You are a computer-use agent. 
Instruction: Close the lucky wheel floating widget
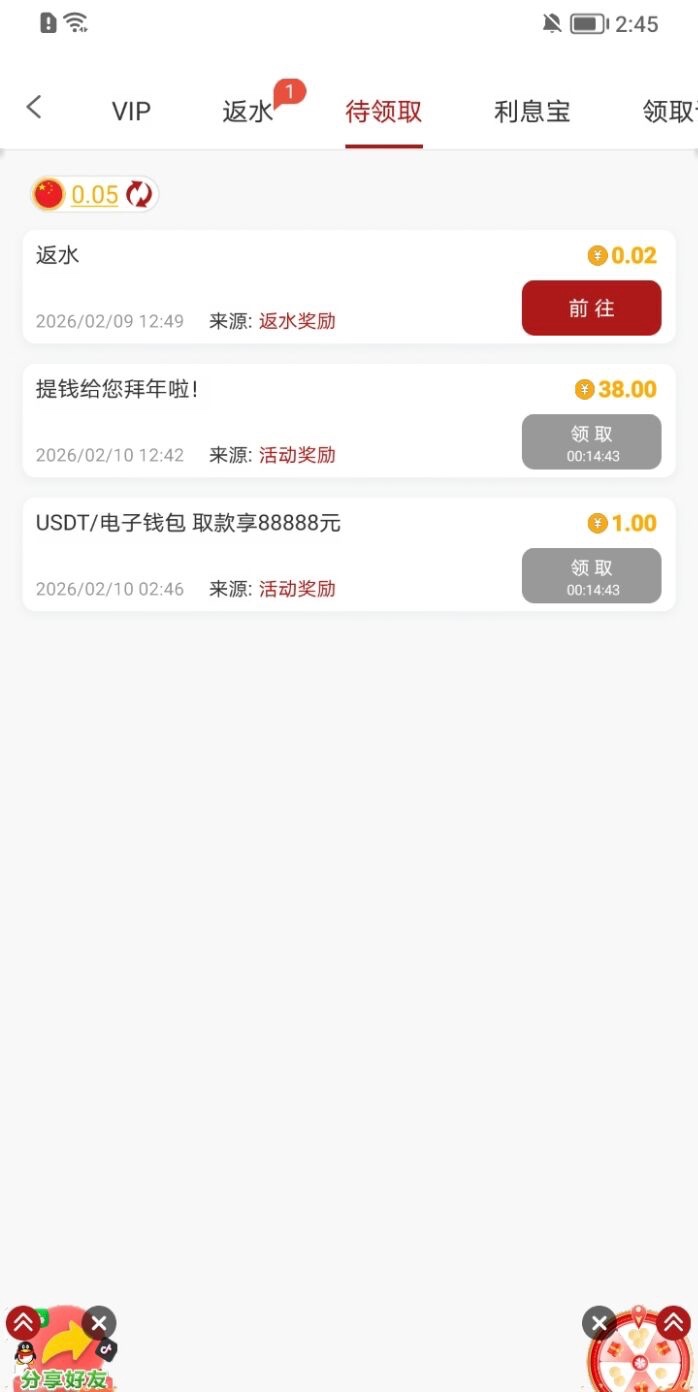tap(598, 1324)
